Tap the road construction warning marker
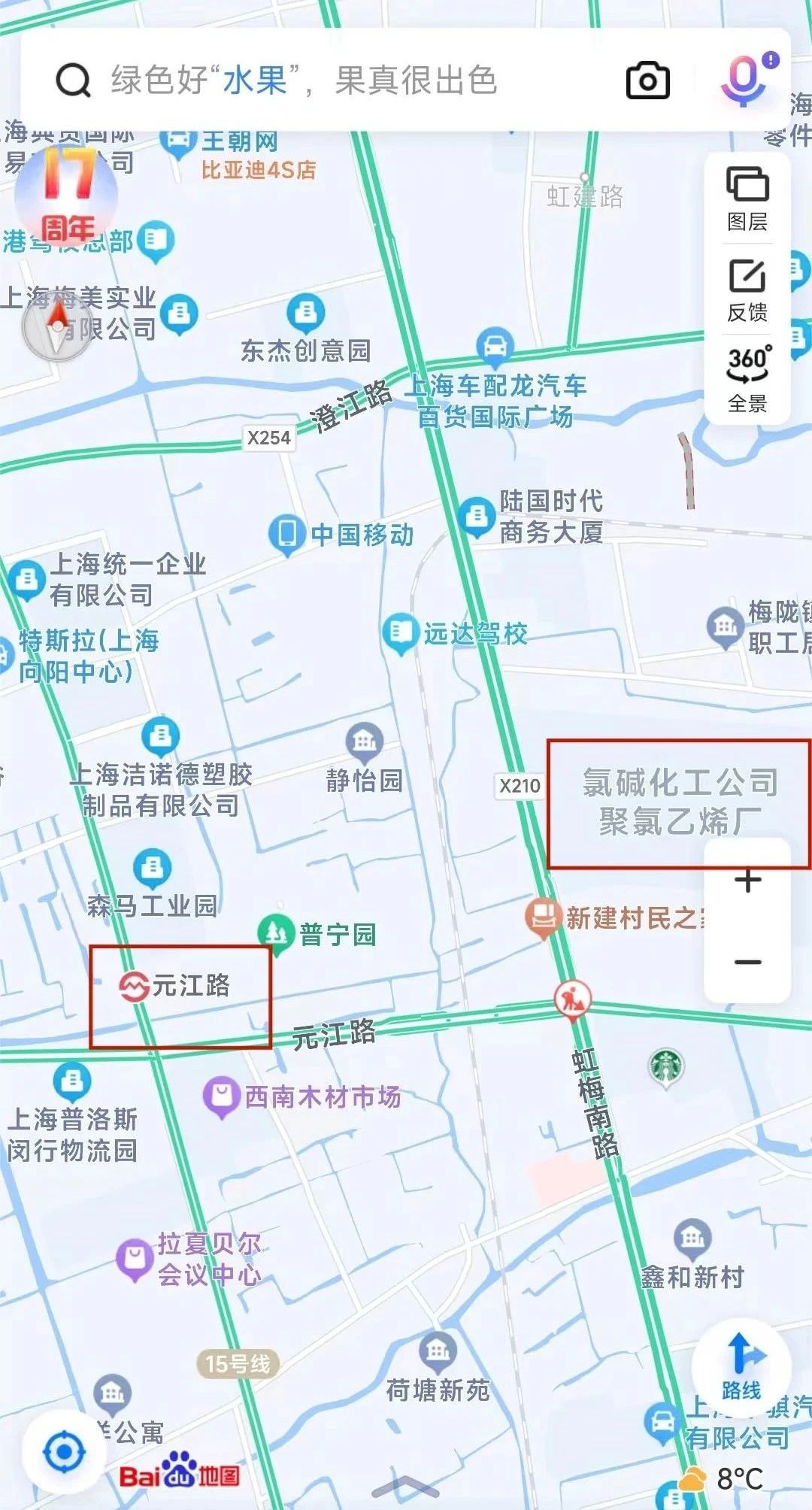The image size is (812, 1510). [572, 999]
